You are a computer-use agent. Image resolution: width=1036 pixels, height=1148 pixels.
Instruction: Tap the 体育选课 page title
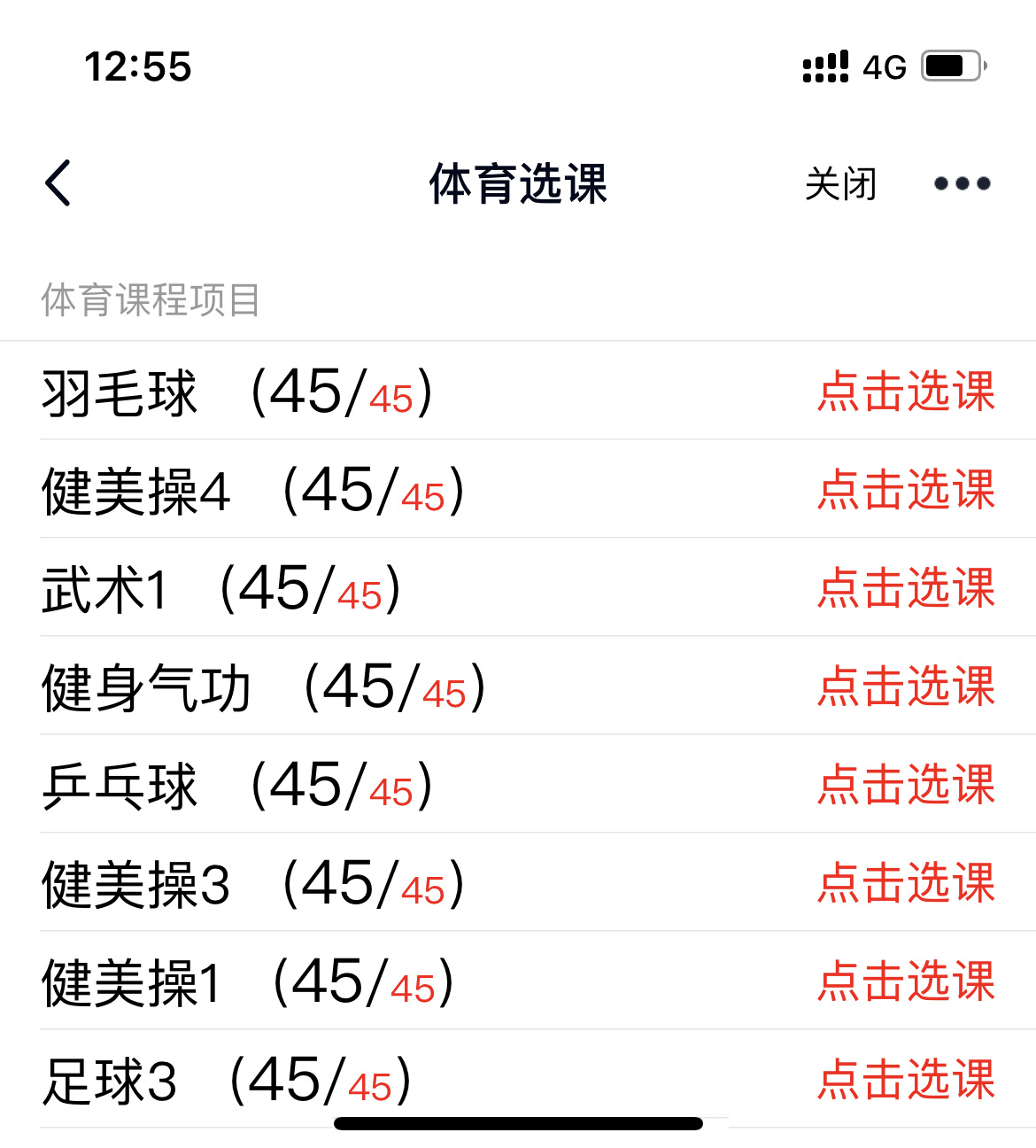(518, 183)
